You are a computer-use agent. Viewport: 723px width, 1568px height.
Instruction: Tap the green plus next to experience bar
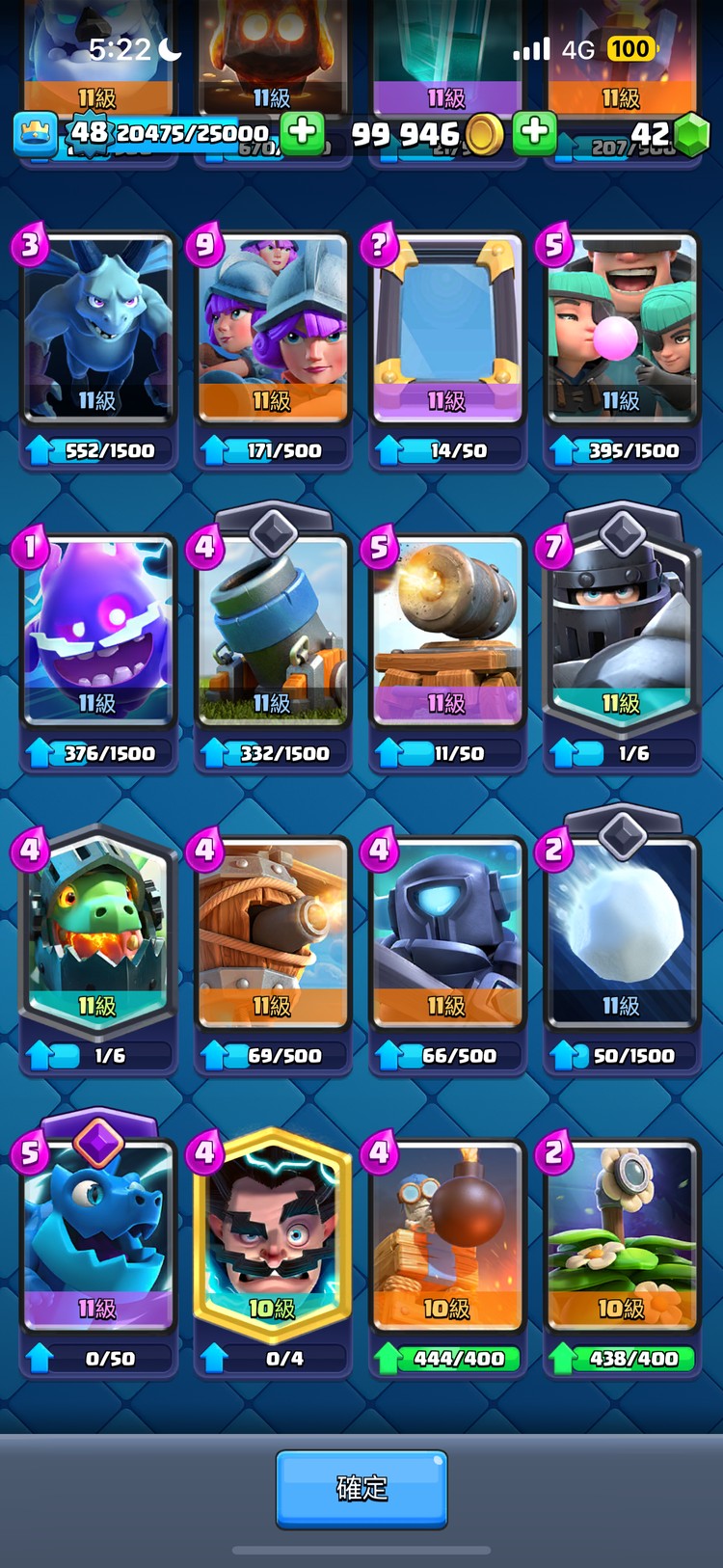tap(302, 132)
